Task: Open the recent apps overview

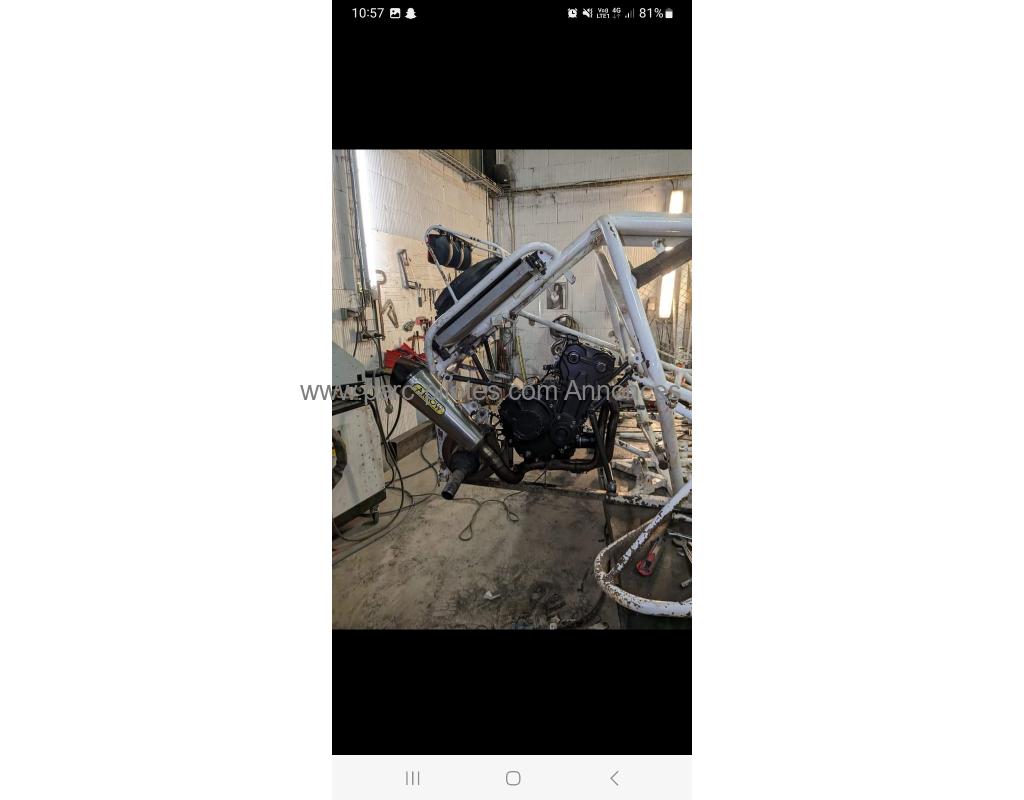Action: pyautogui.click(x=412, y=778)
